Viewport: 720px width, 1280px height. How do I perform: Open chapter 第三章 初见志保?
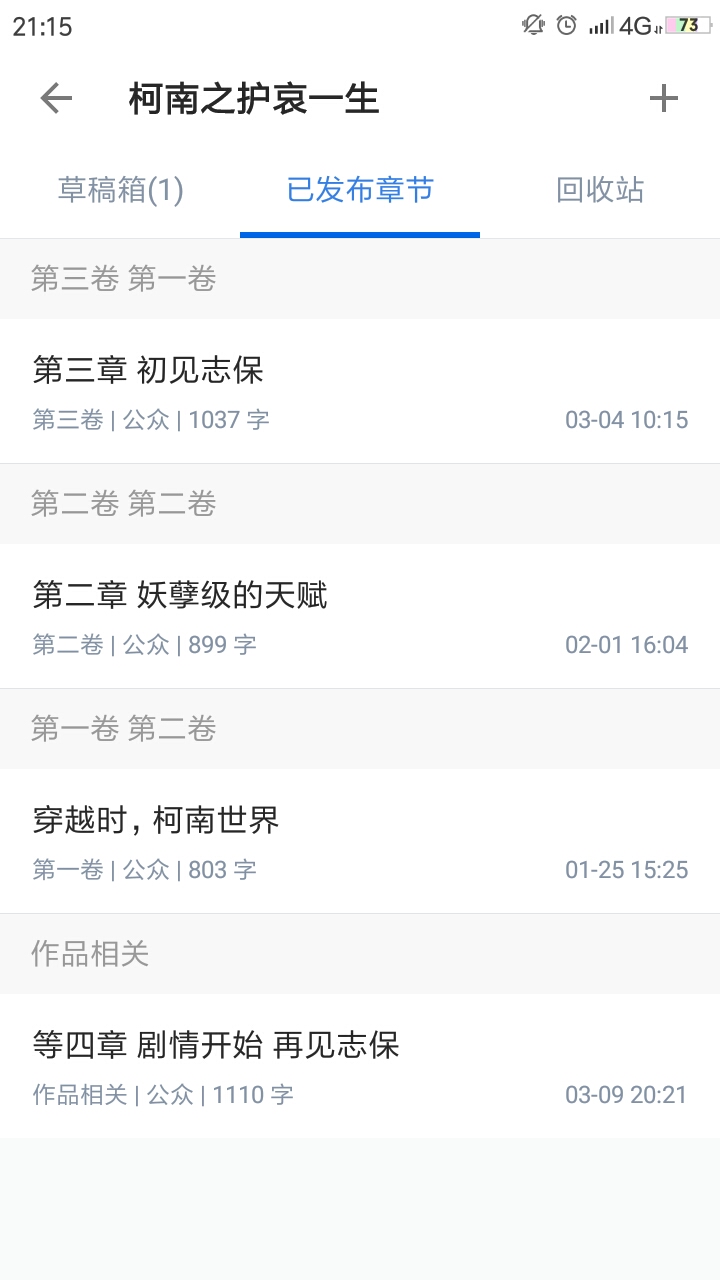[360, 391]
